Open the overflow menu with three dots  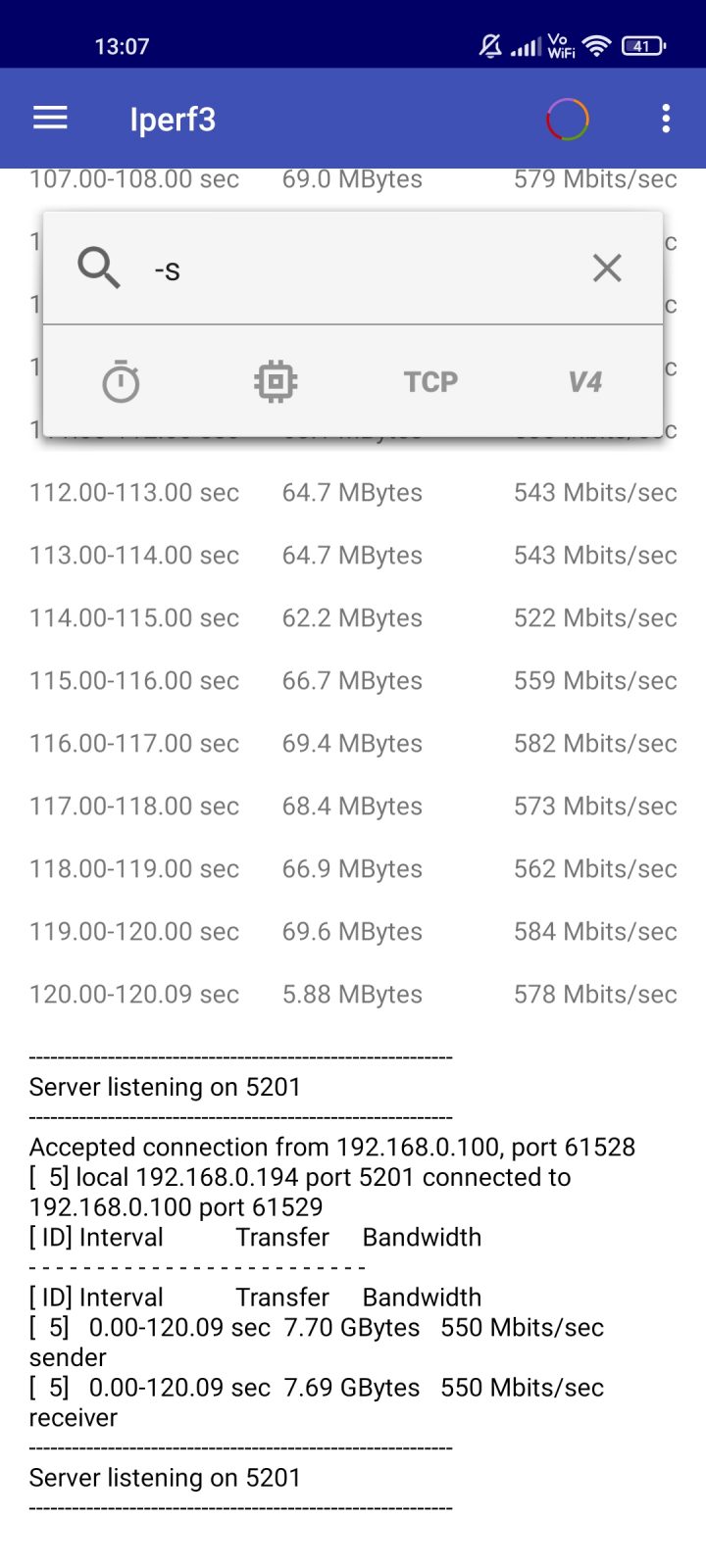tap(666, 119)
